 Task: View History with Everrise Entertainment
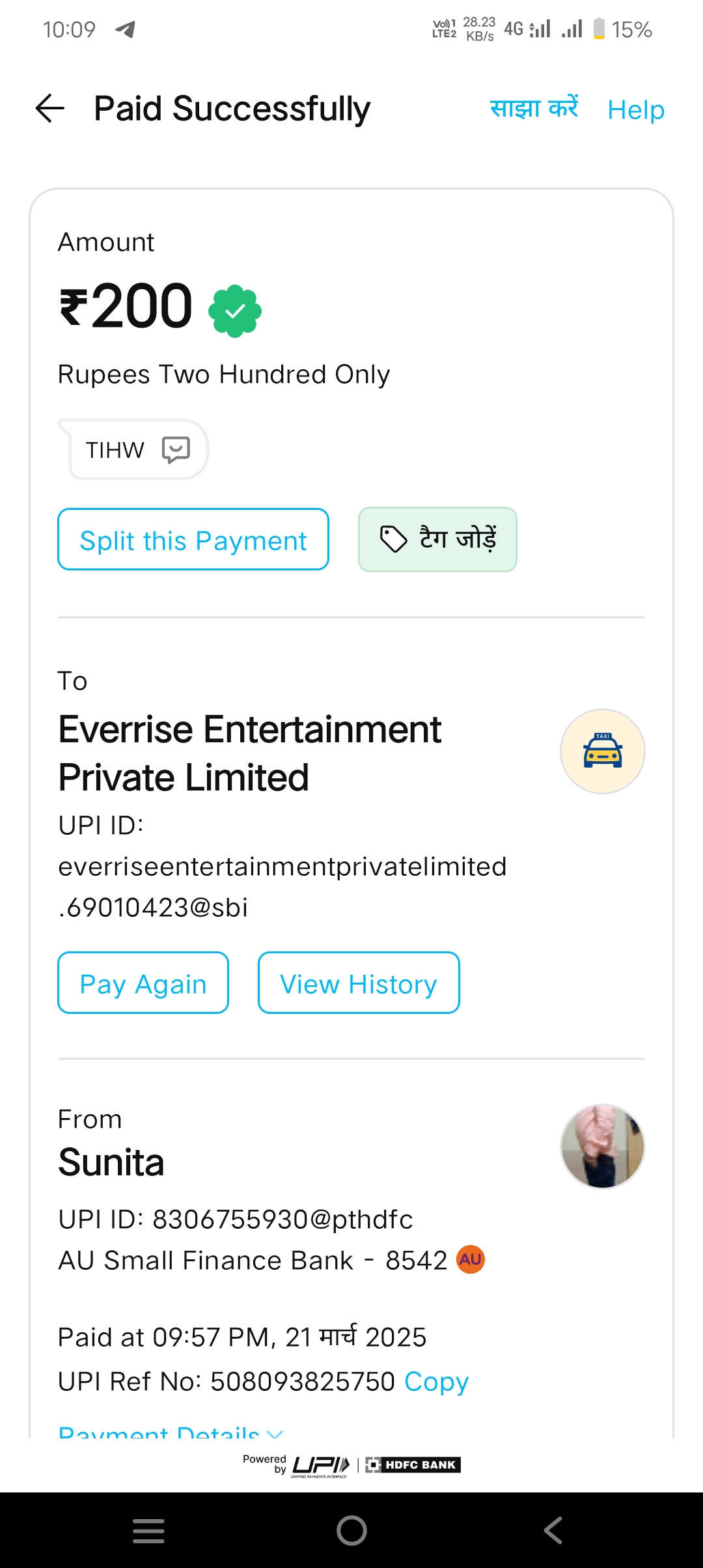(359, 983)
